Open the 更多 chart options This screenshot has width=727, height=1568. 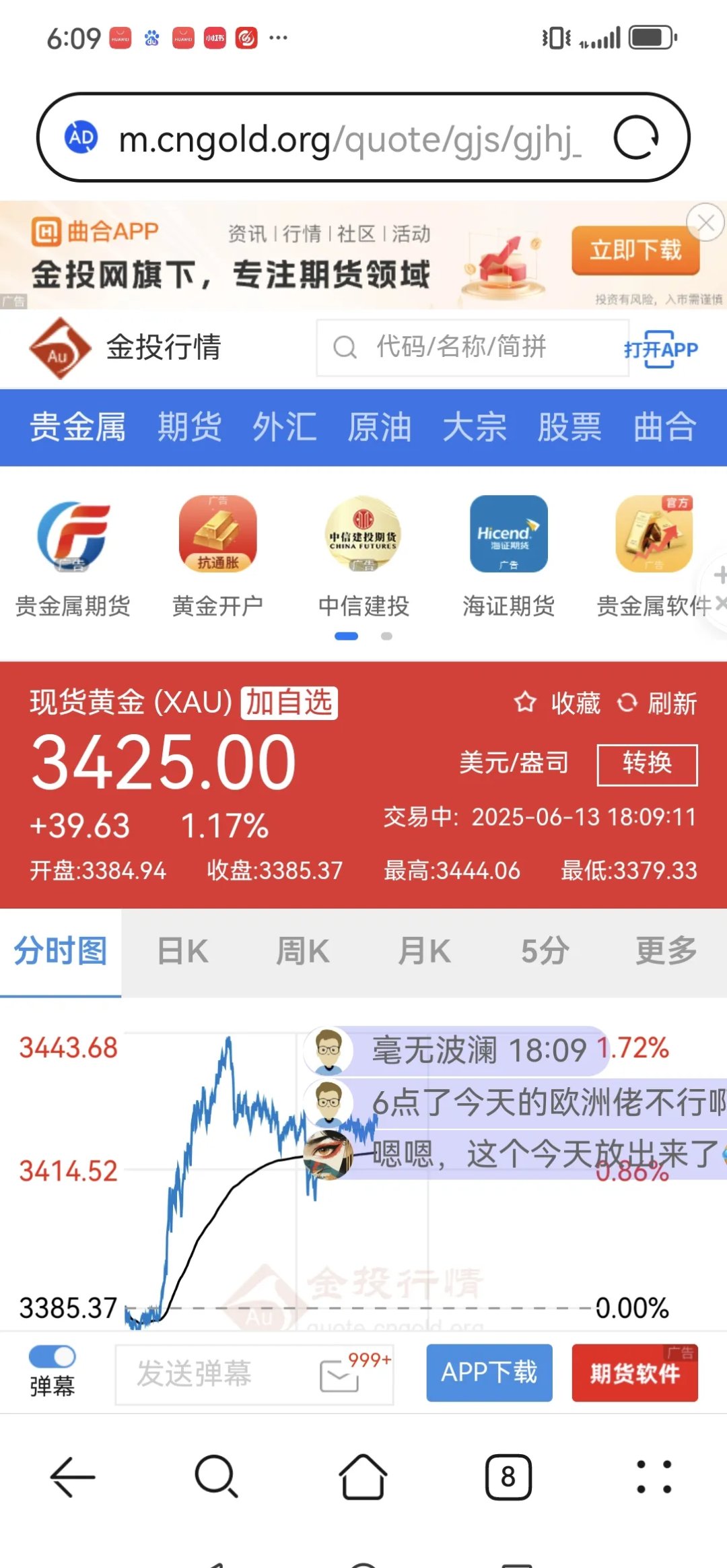(666, 950)
